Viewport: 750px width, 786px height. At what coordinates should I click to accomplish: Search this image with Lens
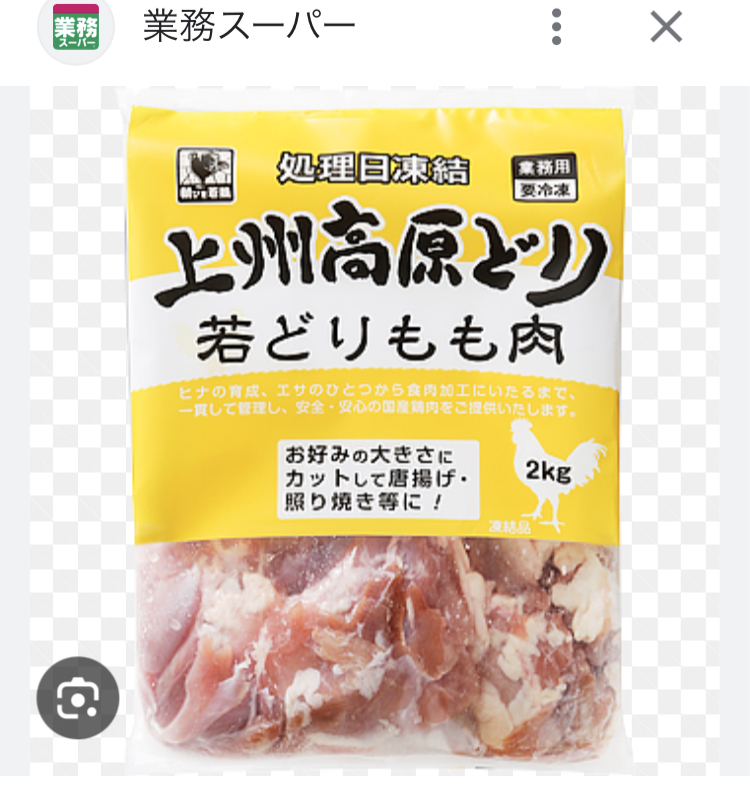(x=78, y=697)
